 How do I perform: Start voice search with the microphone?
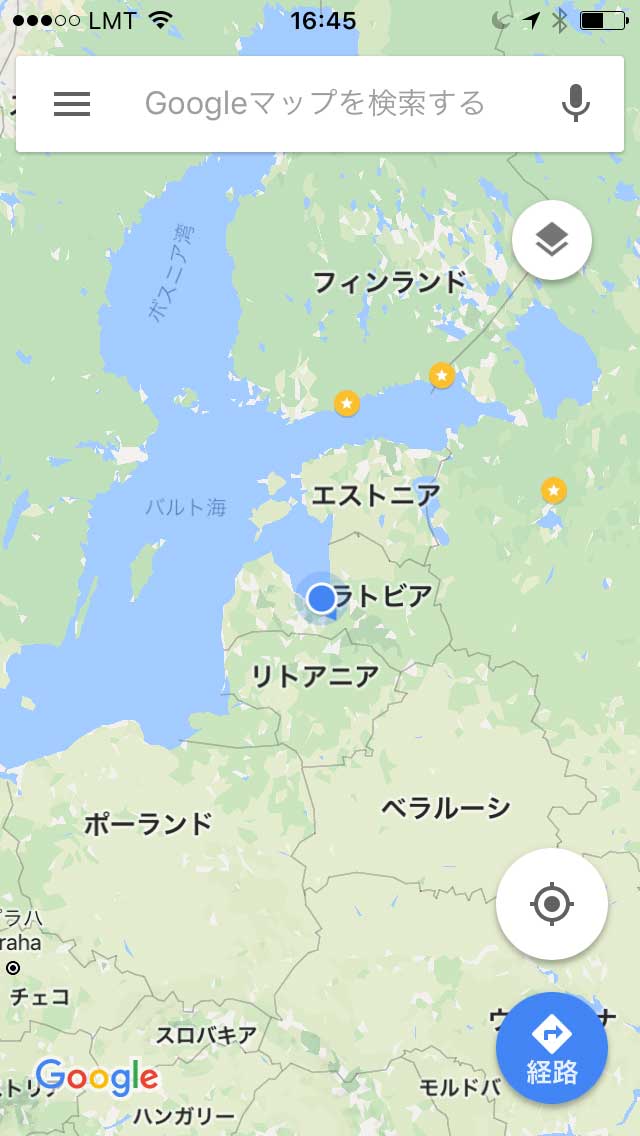pos(576,104)
